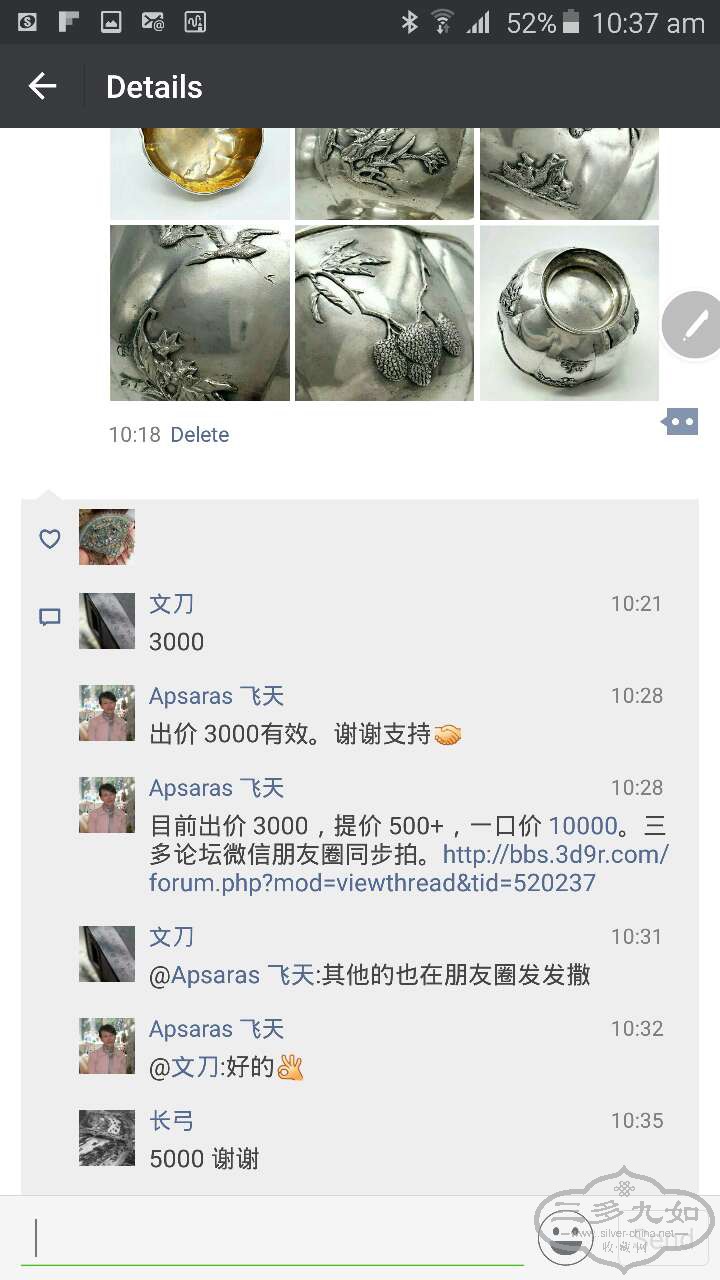Viewport: 720px width, 1280px height.
Task: Go back from the Details screen
Action: coord(42,86)
